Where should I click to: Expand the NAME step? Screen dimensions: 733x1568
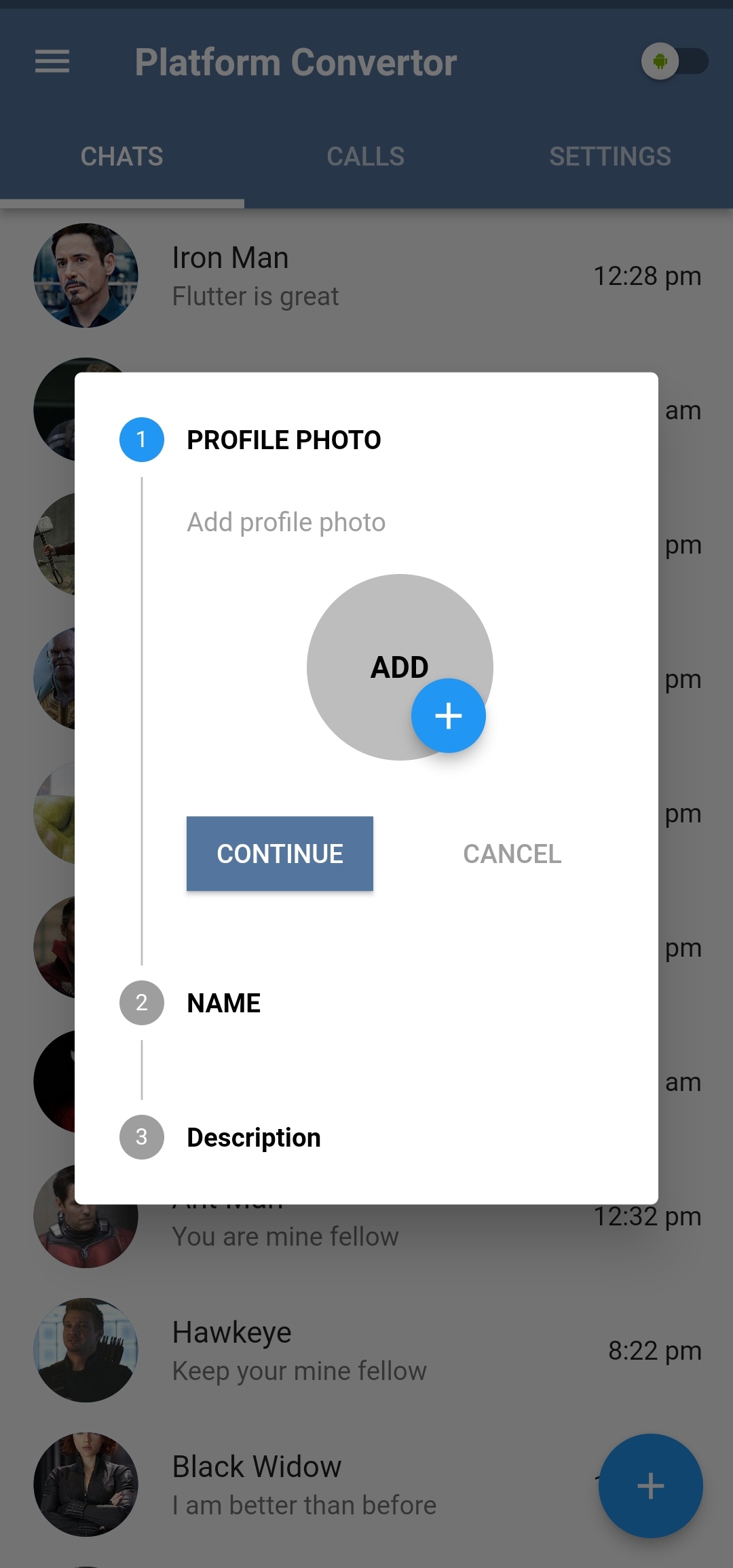coord(223,1002)
